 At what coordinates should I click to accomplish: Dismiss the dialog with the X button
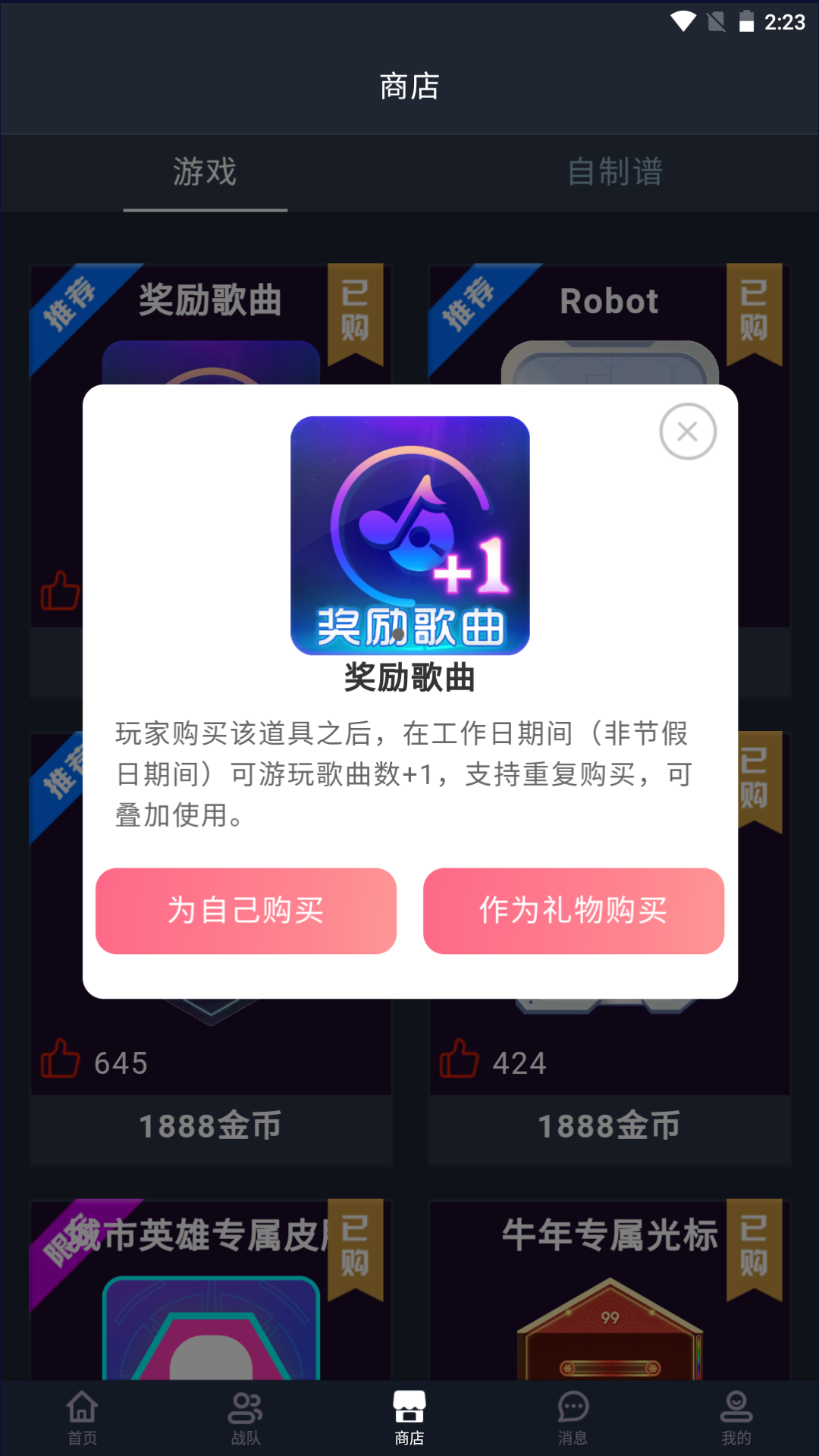(x=687, y=431)
